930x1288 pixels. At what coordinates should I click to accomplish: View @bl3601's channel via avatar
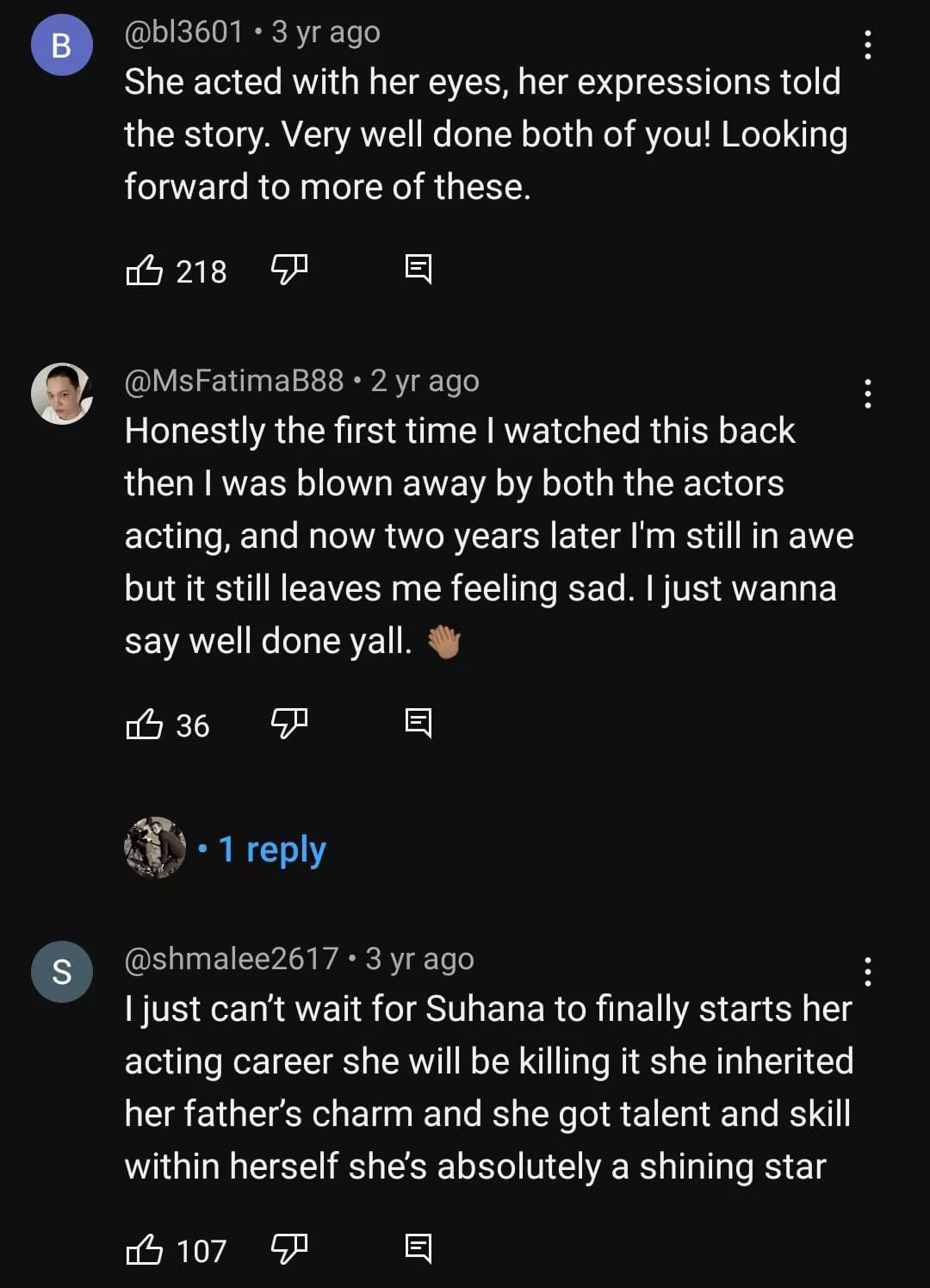click(x=62, y=45)
